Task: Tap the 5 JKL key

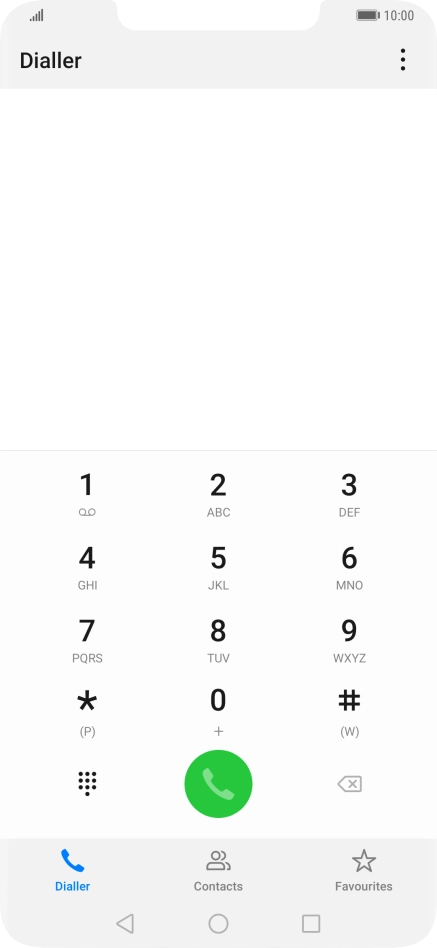Action: 218,568
